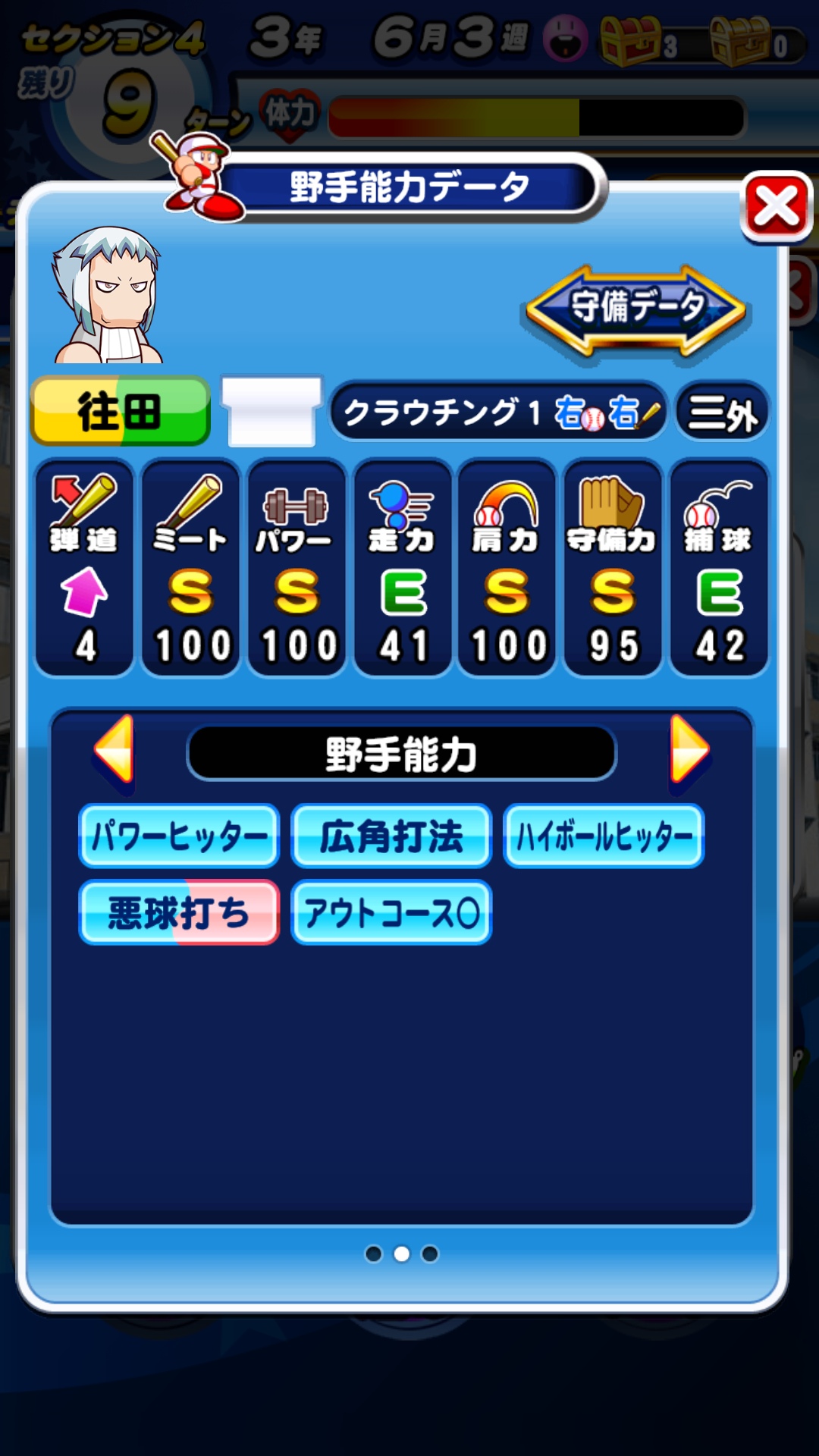Open the パワーヒッター ability details
This screenshot has width=819, height=1456.
[179, 836]
